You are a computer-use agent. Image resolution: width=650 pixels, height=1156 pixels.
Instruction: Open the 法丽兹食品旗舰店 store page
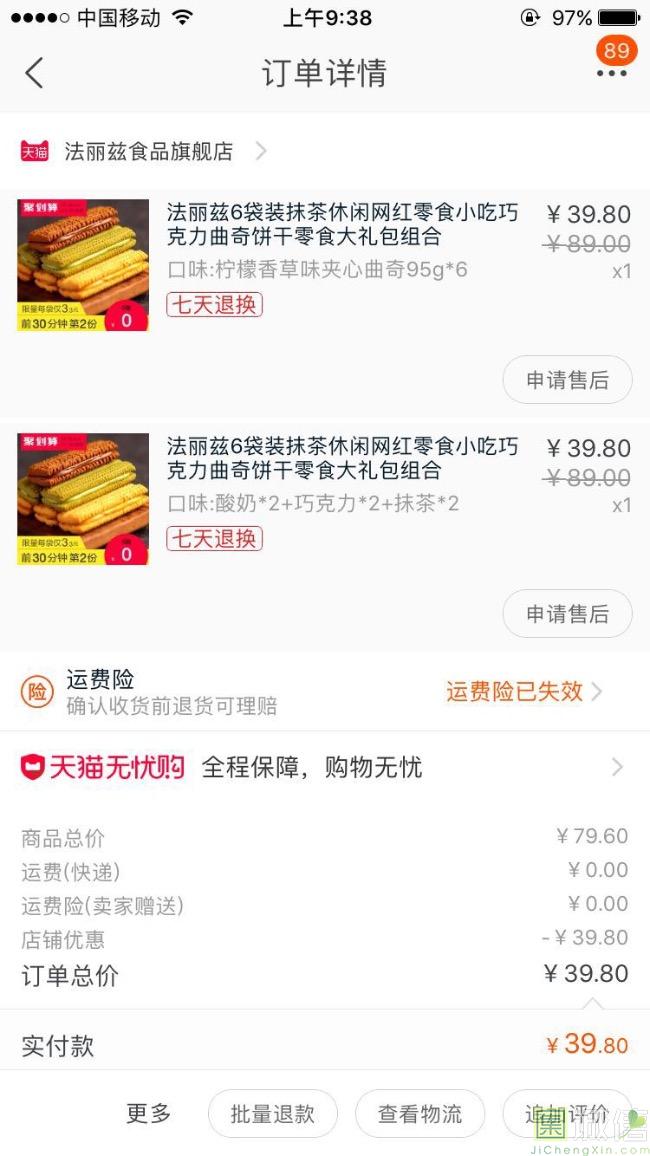(148, 151)
